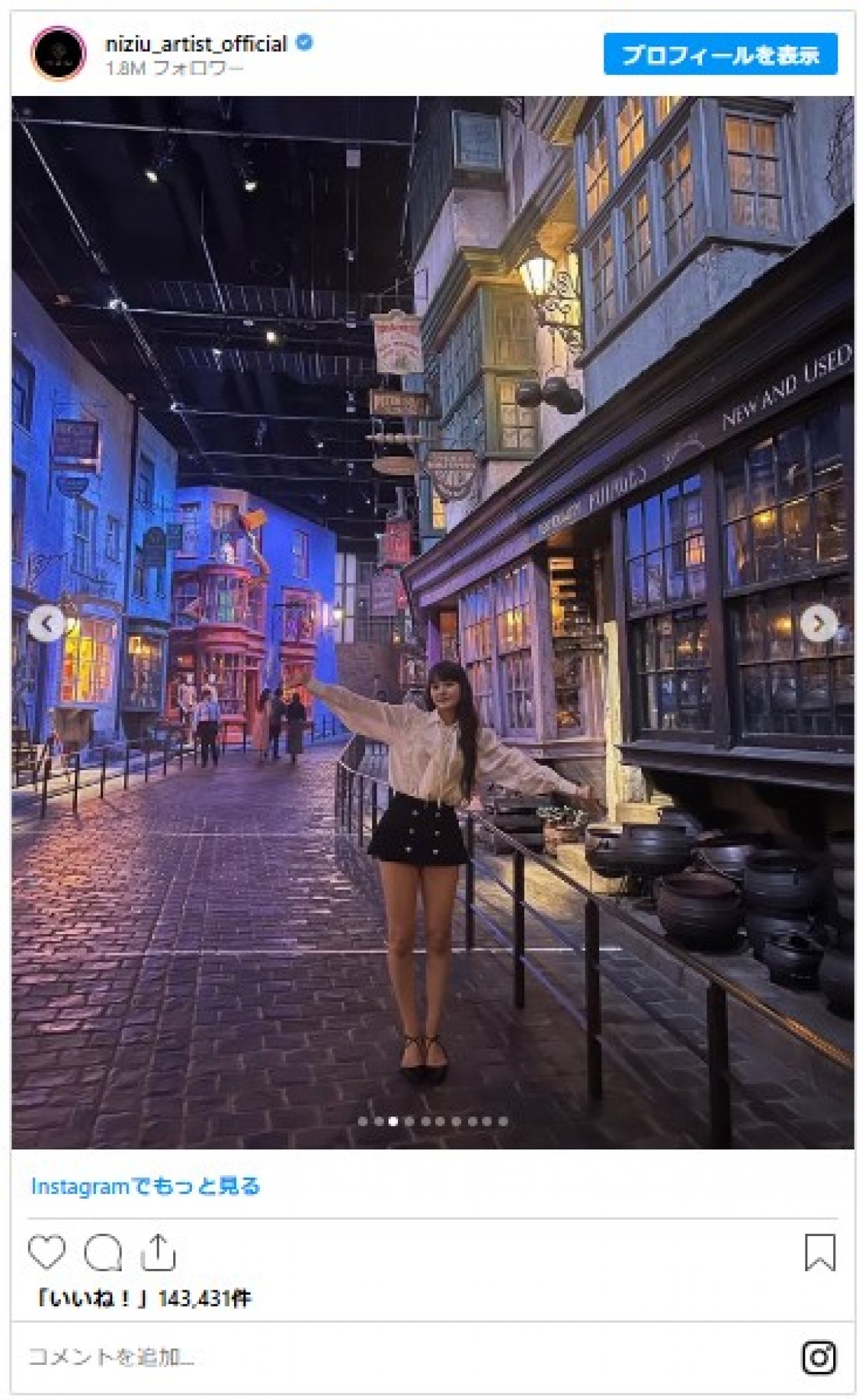Bookmark this post
The image size is (859, 1400).
tap(820, 1252)
